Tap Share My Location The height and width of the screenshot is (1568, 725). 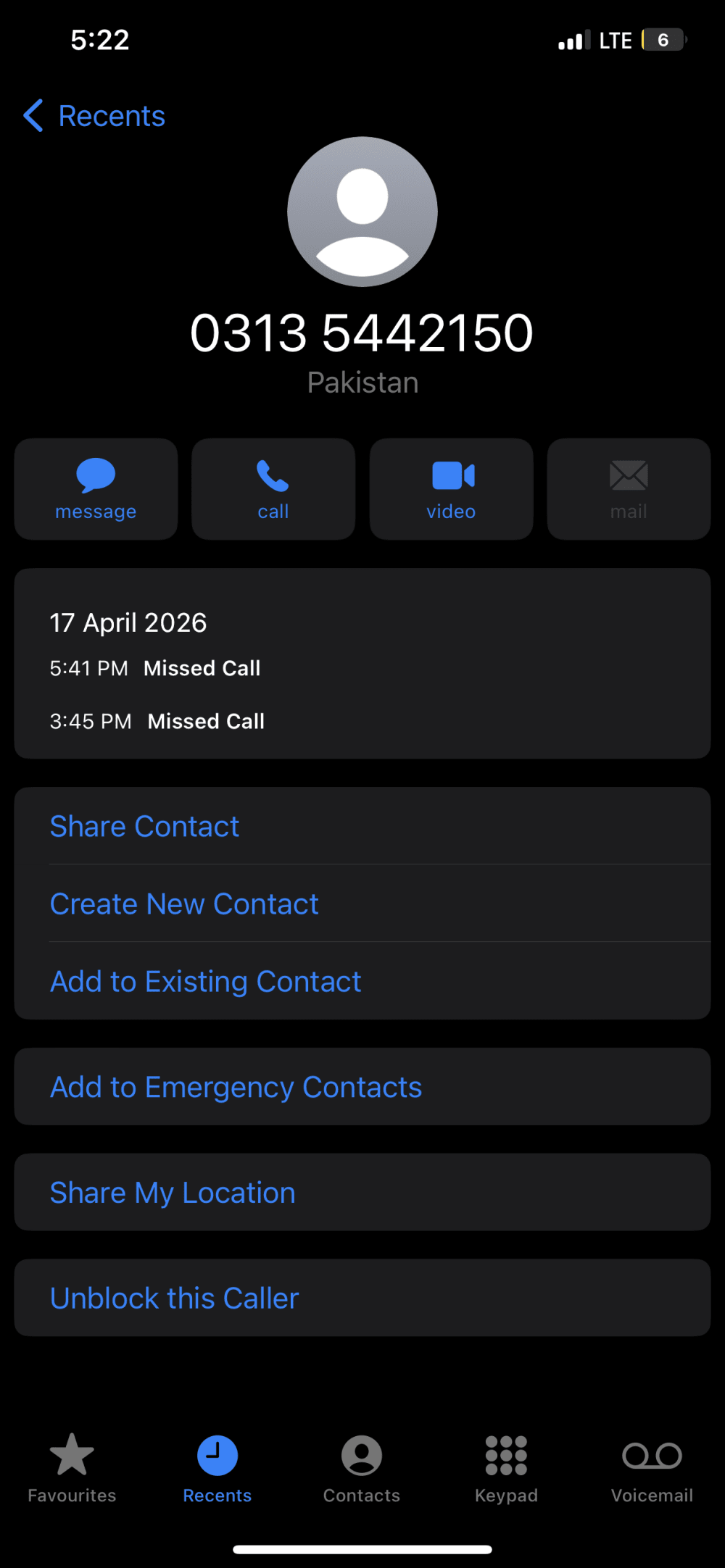173,1193
